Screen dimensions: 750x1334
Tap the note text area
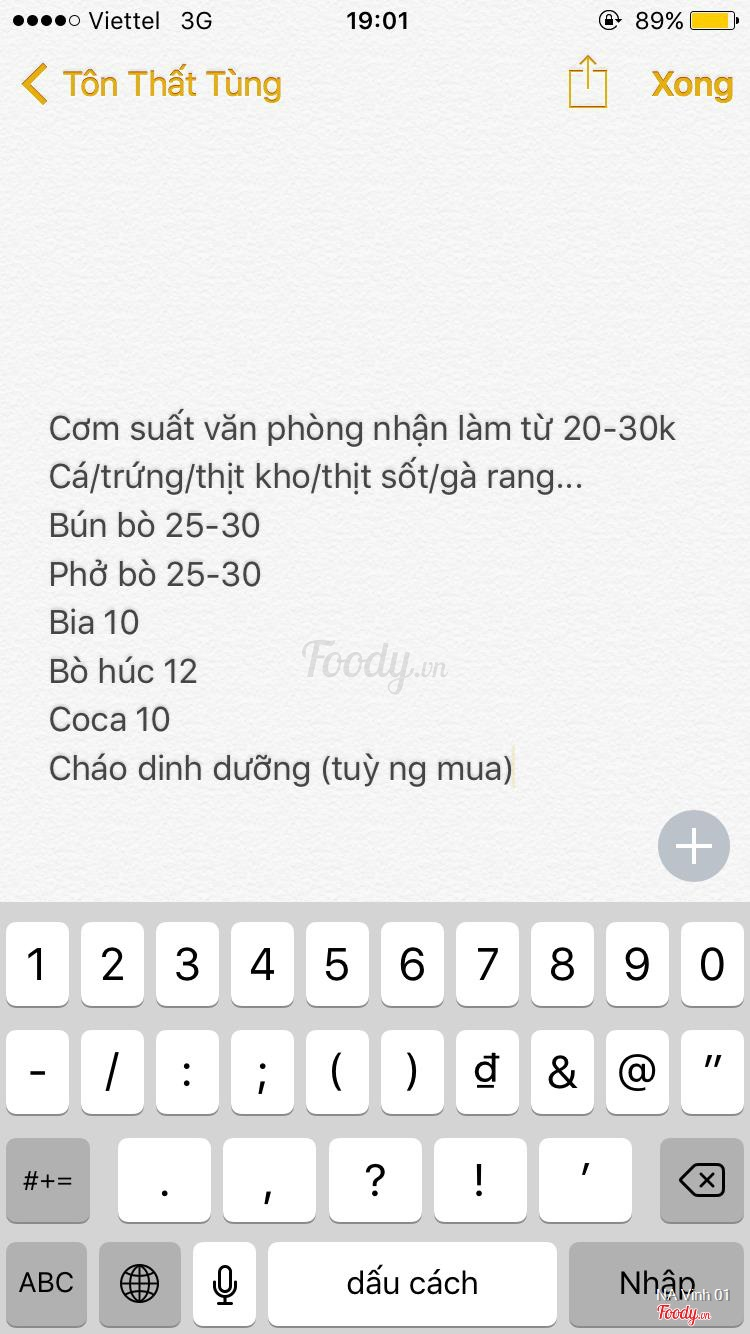[x=360, y=598]
